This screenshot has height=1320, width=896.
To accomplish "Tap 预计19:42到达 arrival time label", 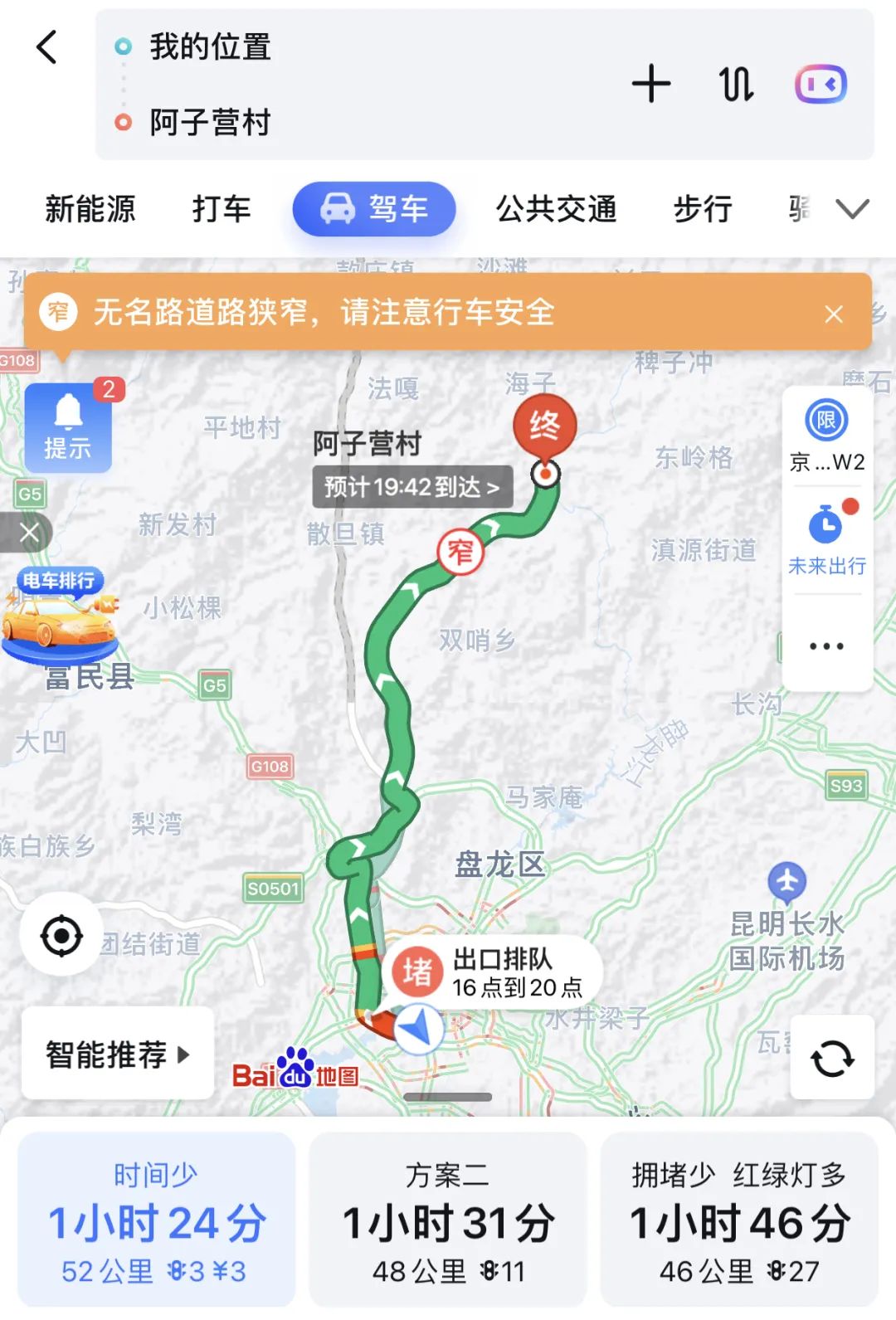I will [x=412, y=488].
